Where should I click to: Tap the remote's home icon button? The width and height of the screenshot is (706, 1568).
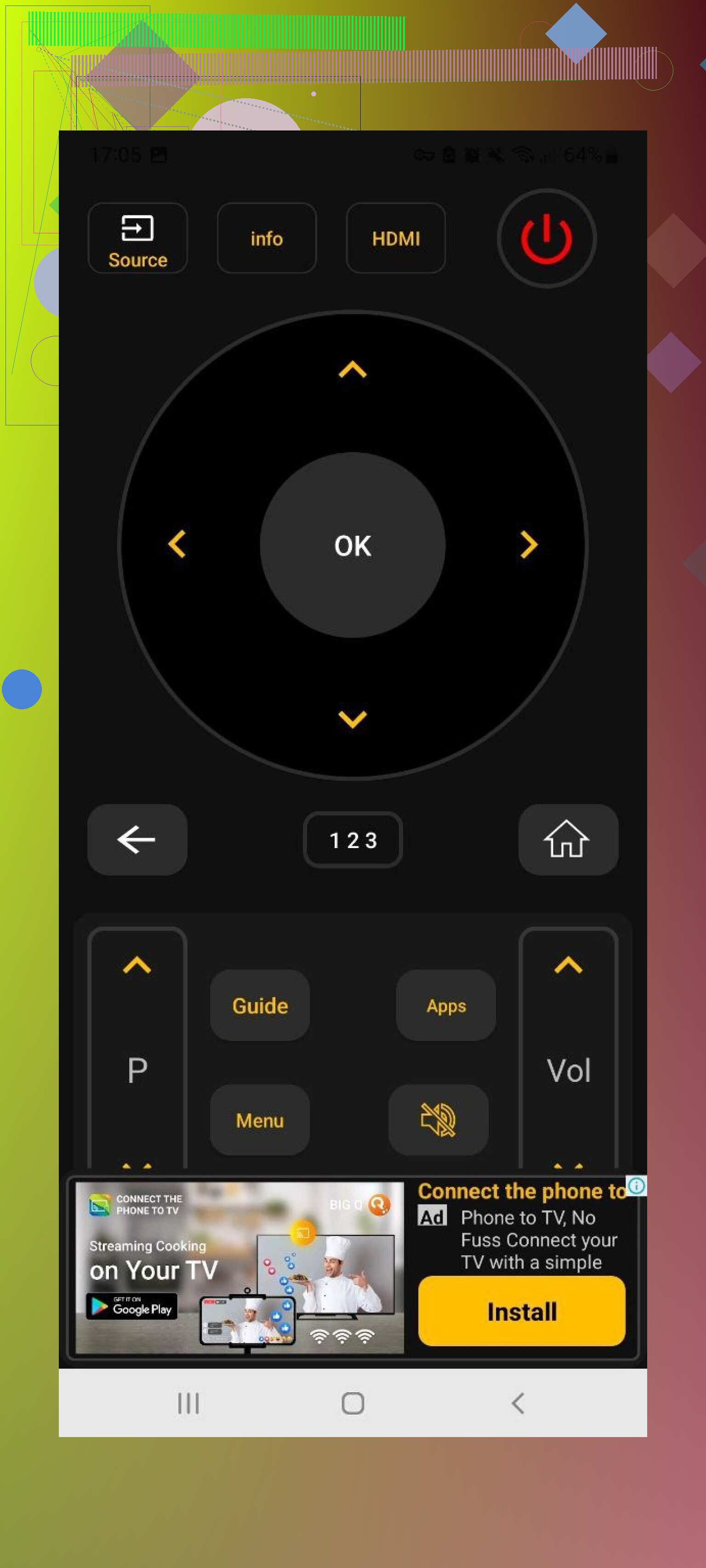[568, 839]
